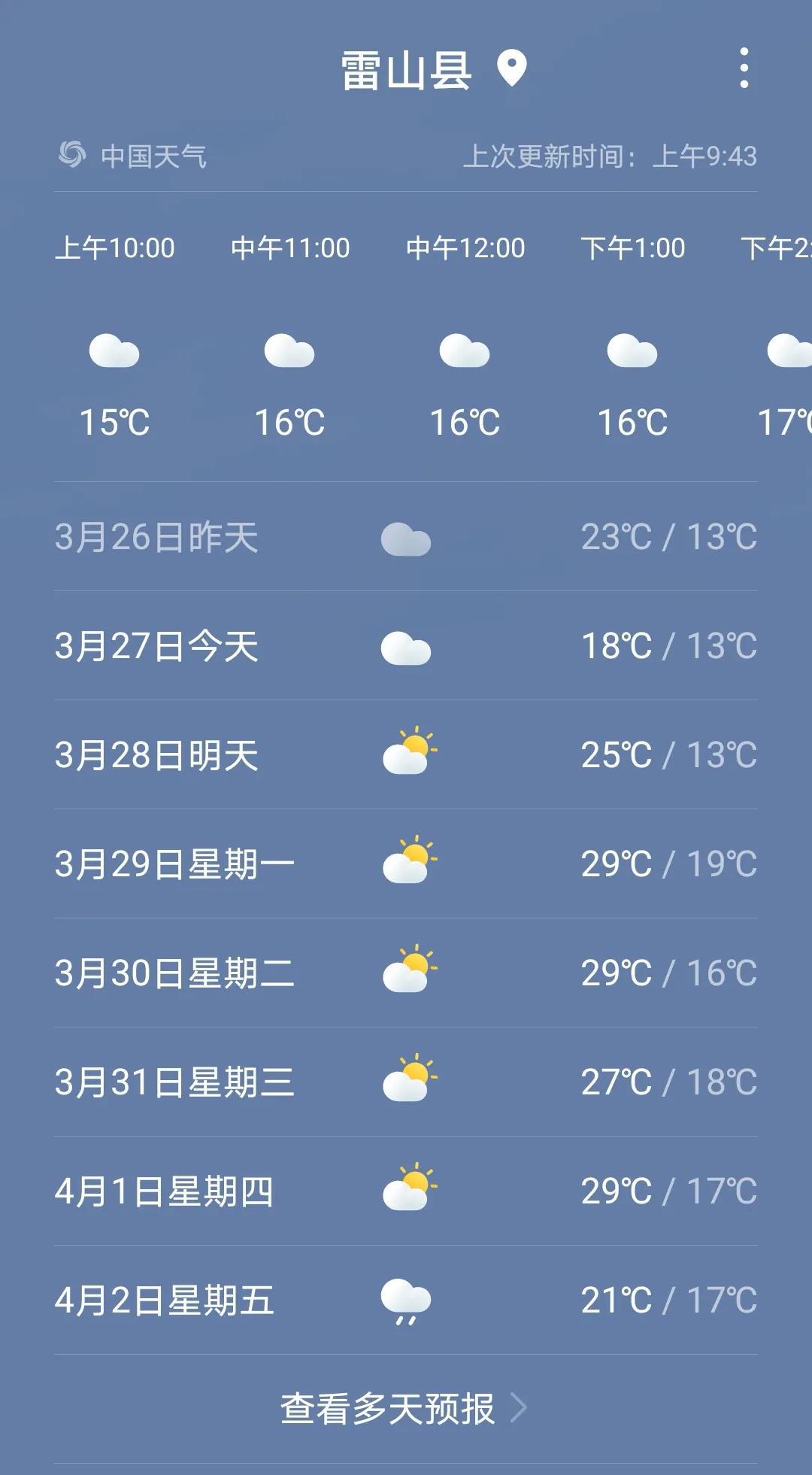Open 查看多天预报 multi-day forecast
This screenshot has width=812, height=1475.
(x=404, y=1409)
